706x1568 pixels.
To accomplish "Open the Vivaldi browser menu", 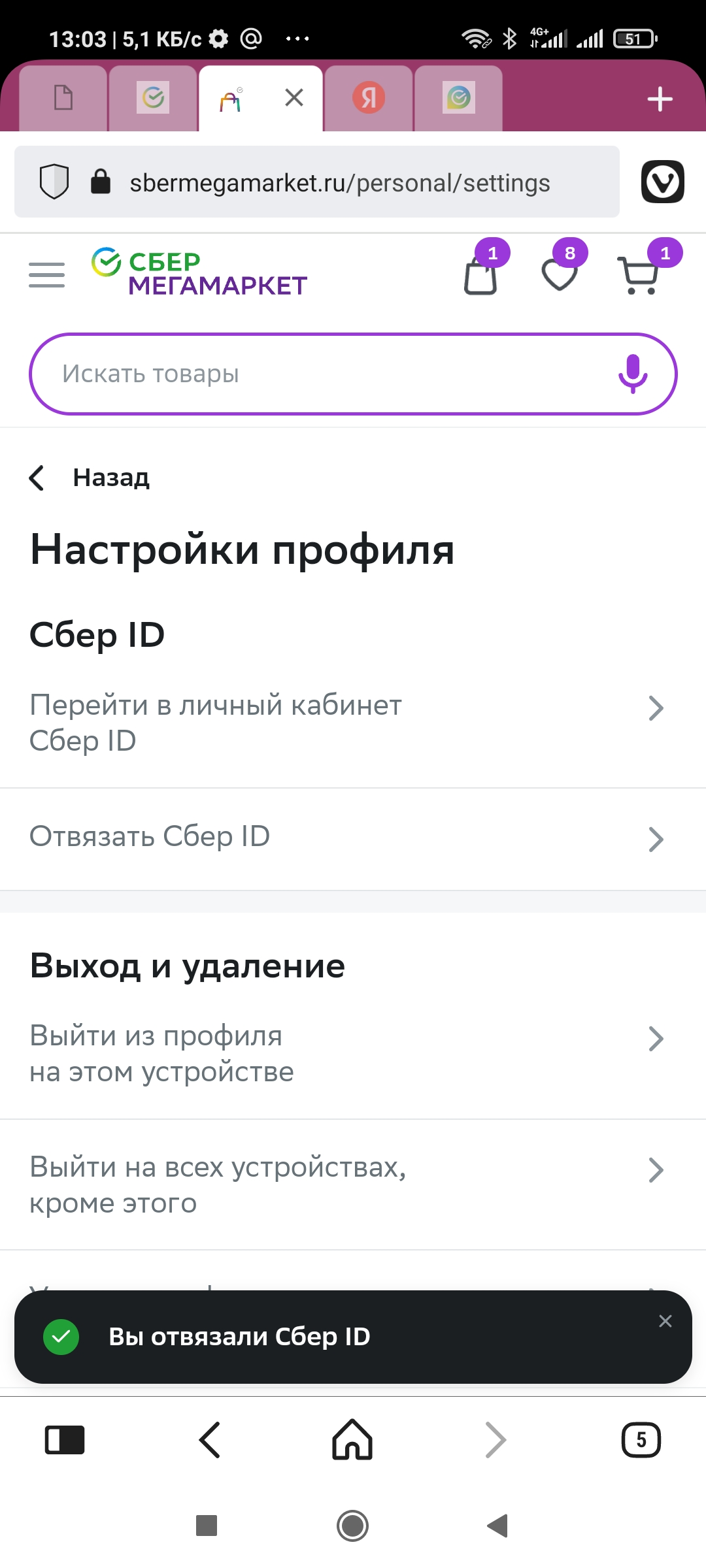I will 663,182.
